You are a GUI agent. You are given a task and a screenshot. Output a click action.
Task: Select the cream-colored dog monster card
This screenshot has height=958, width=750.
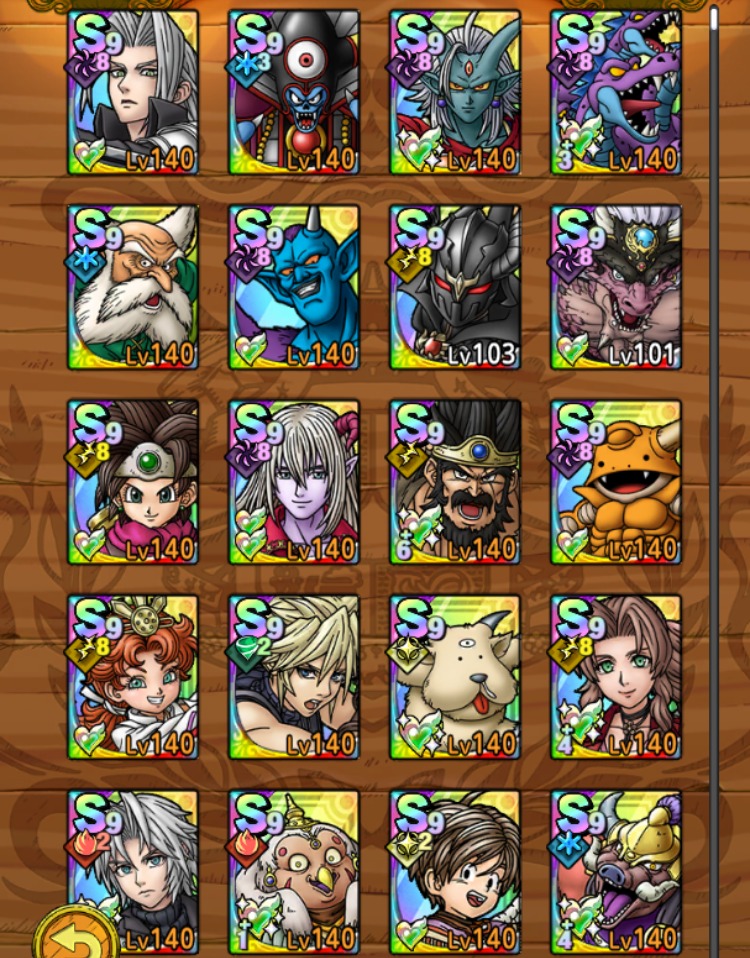click(x=455, y=677)
